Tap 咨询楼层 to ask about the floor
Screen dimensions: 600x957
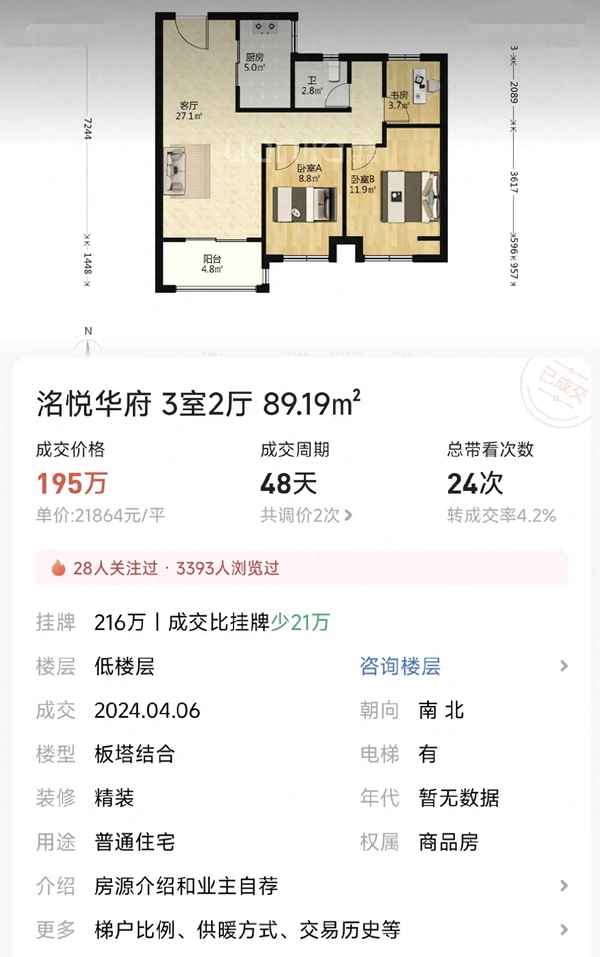400,667
